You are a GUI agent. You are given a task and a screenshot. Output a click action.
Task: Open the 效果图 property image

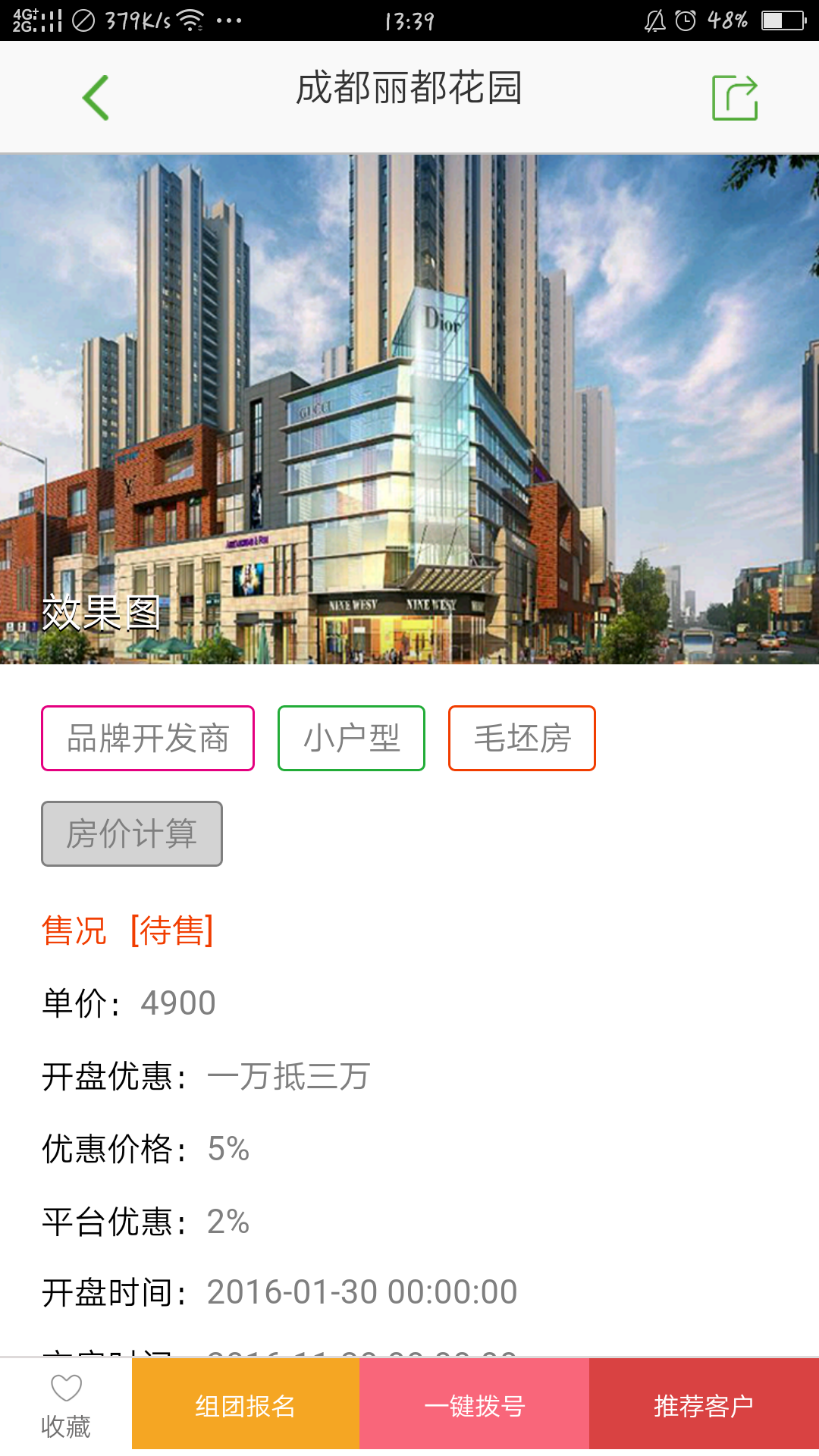[409, 409]
